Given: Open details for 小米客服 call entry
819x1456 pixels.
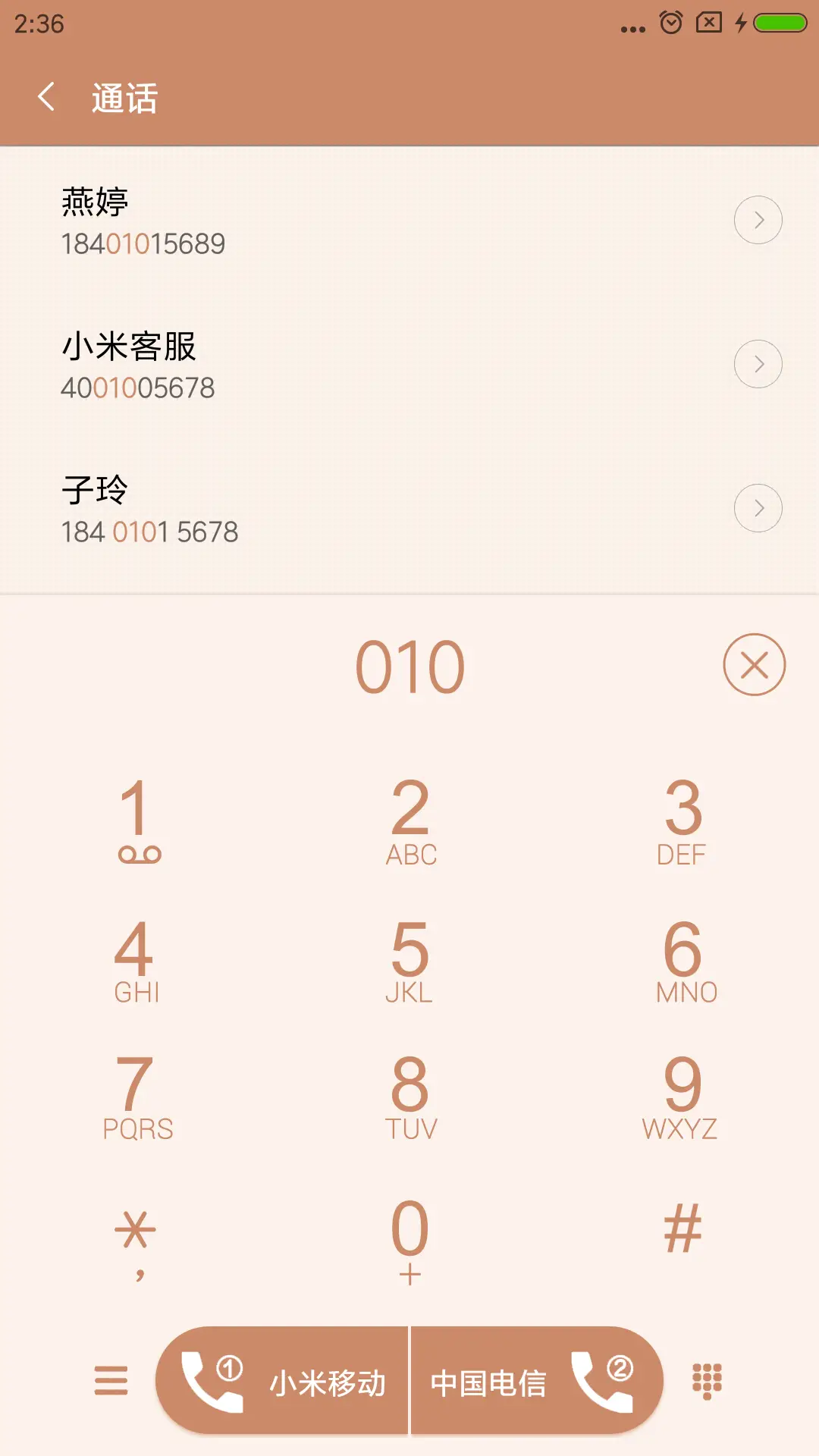Looking at the screenshot, I should pyautogui.click(x=758, y=364).
